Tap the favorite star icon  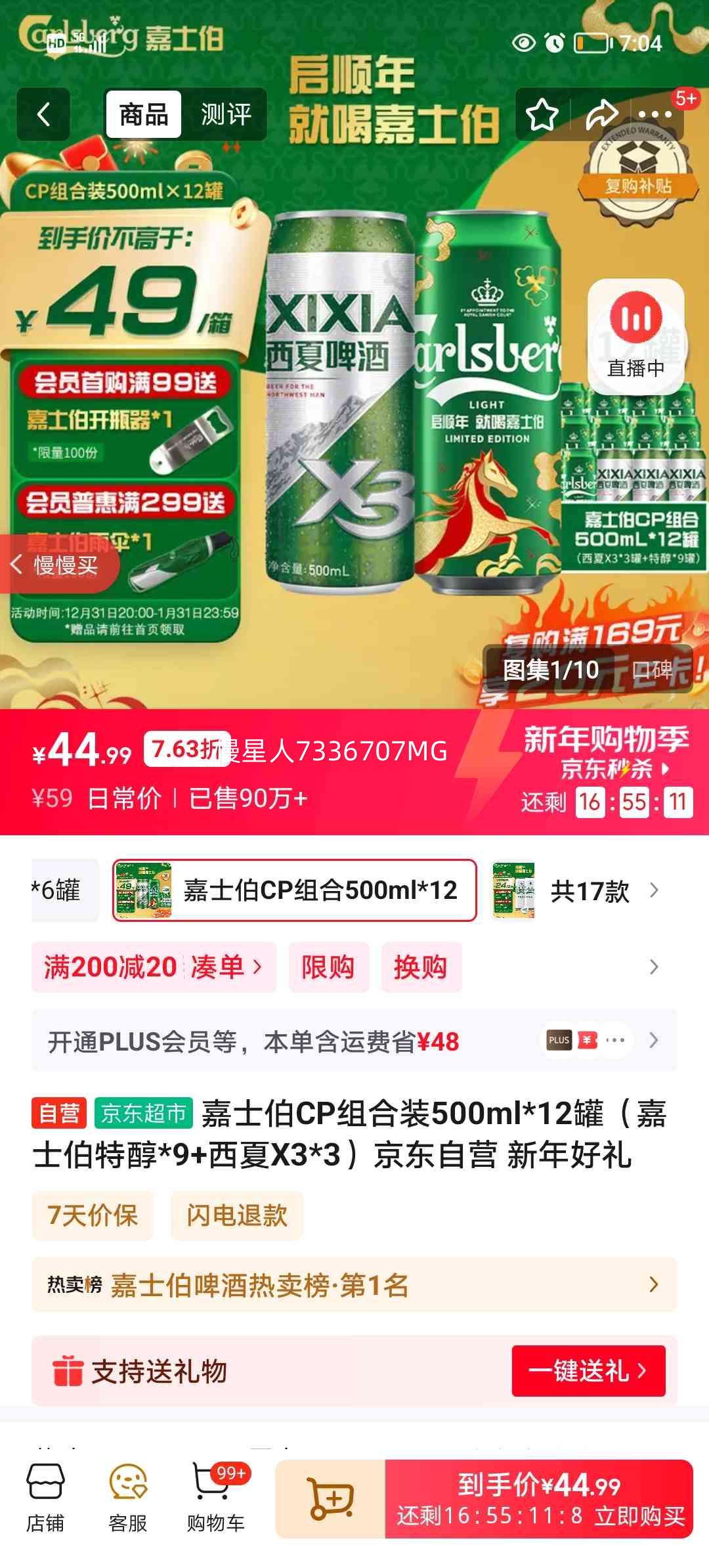pos(542,115)
